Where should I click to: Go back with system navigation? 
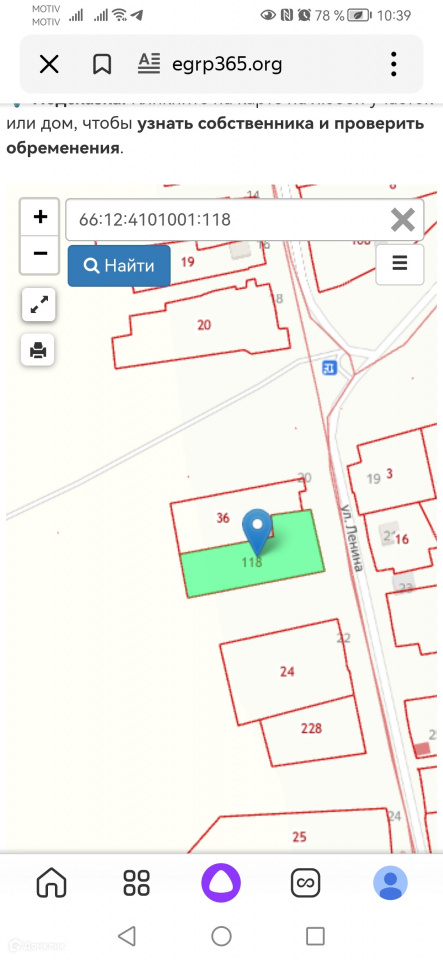click(x=127, y=936)
